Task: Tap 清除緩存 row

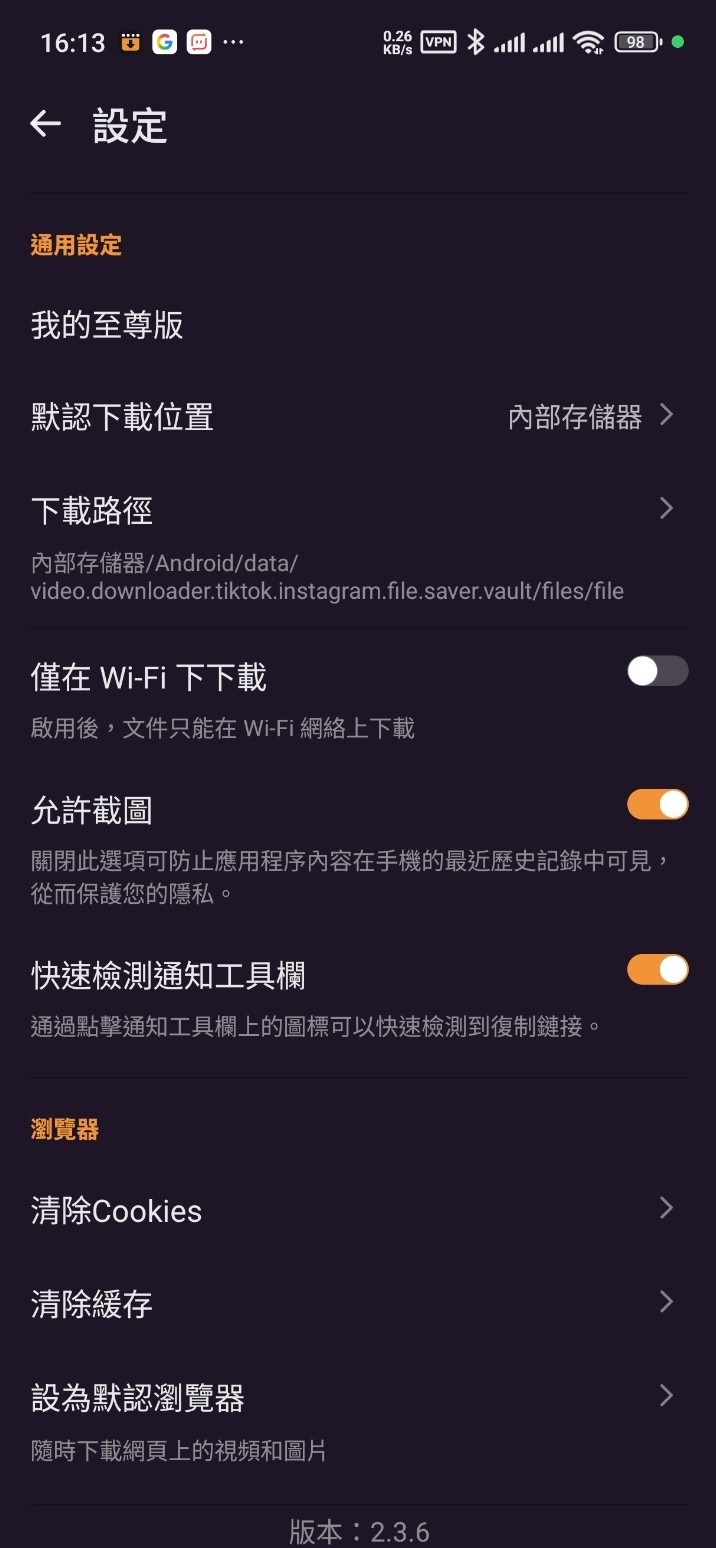Action: click(357, 1303)
